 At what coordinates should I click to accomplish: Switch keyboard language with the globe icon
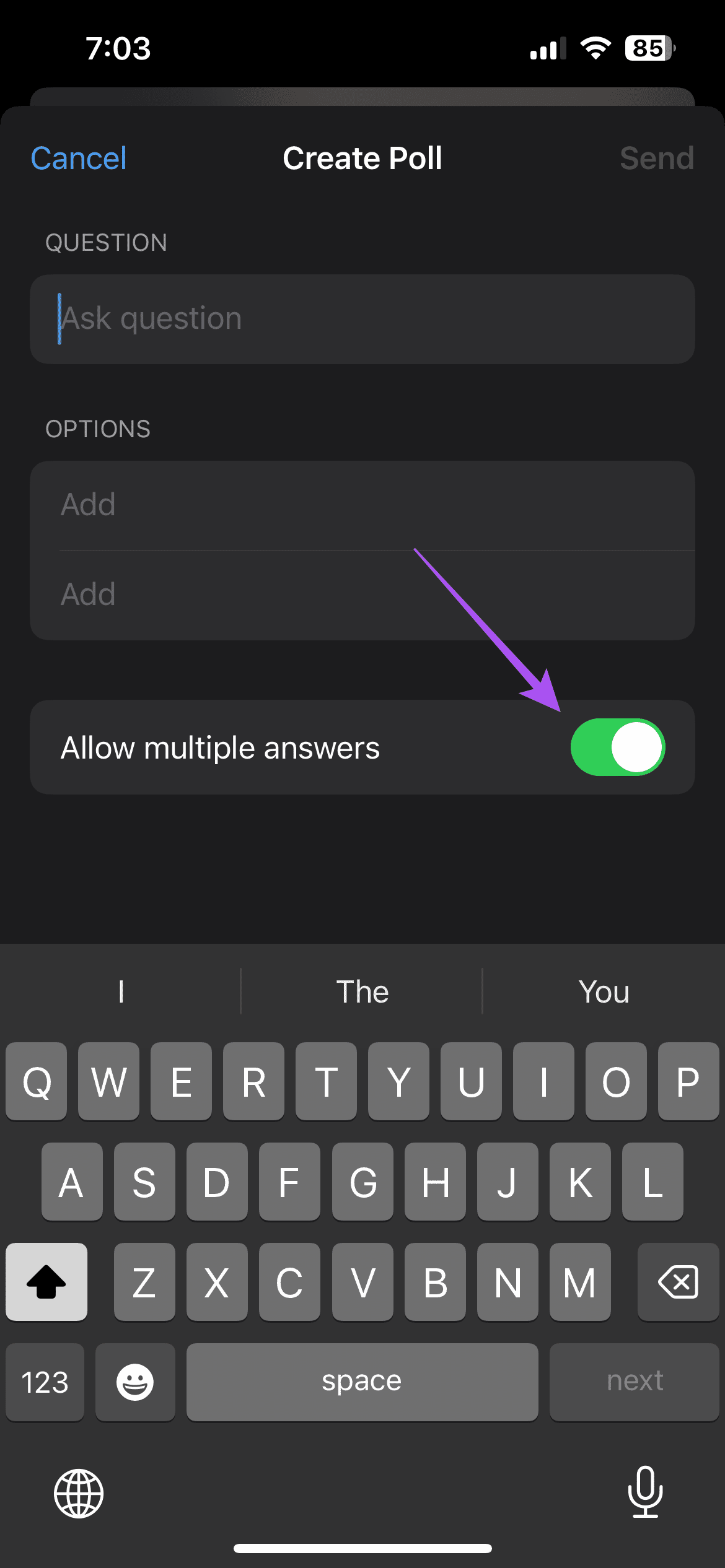click(79, 1493)
